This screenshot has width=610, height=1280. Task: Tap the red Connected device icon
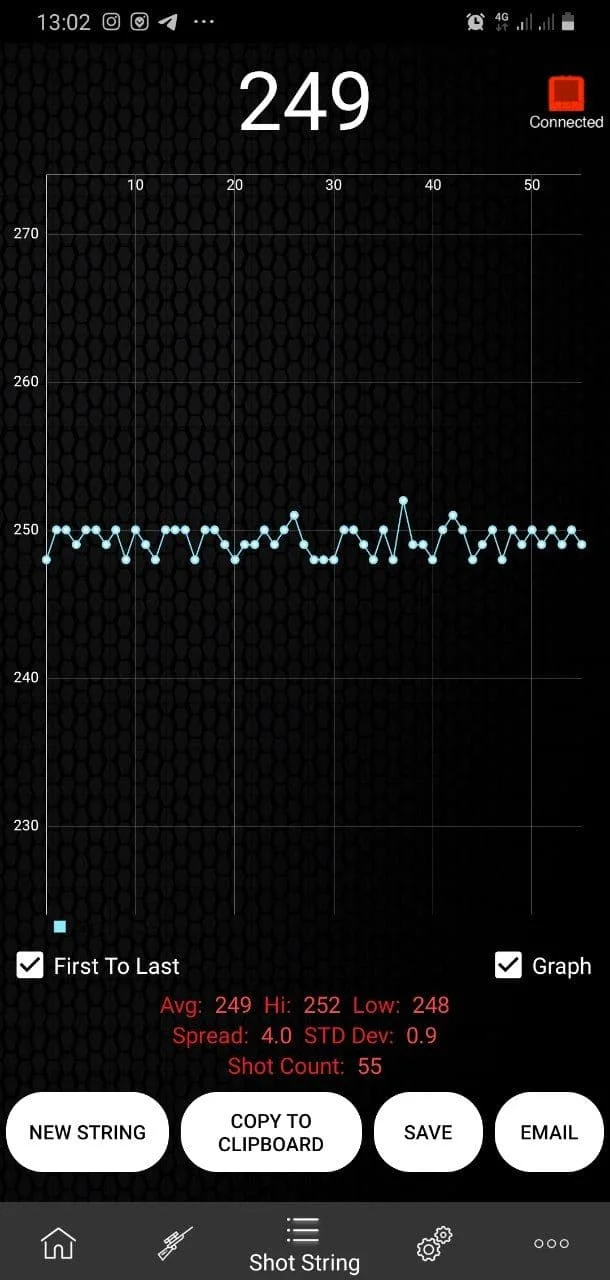[x=566, y=94]
